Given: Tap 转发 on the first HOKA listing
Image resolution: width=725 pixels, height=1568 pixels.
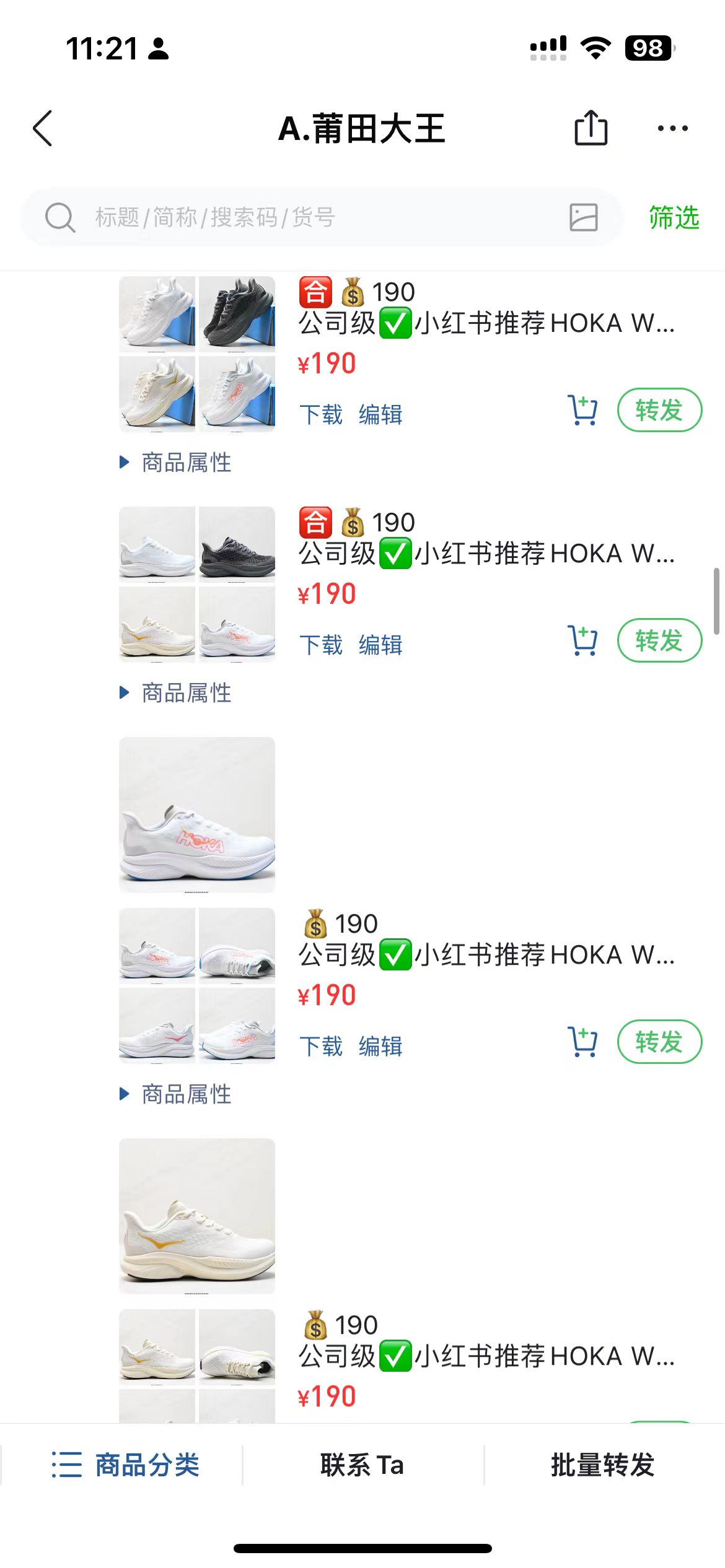Looking at the screenshot, I should pyautogui.click(x=659, y=410).
